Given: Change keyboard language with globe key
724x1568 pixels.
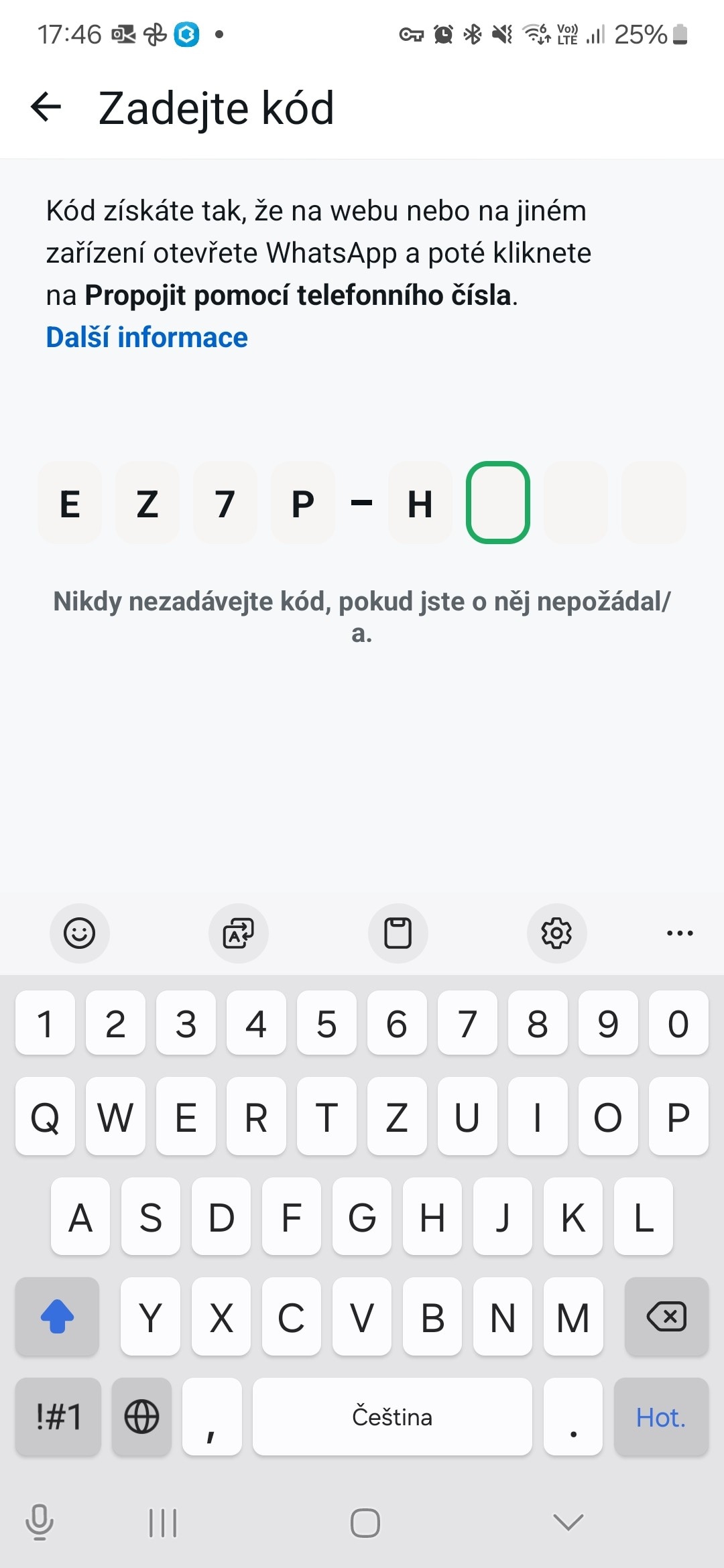Looking at the screenshot, I should 141,1417.
